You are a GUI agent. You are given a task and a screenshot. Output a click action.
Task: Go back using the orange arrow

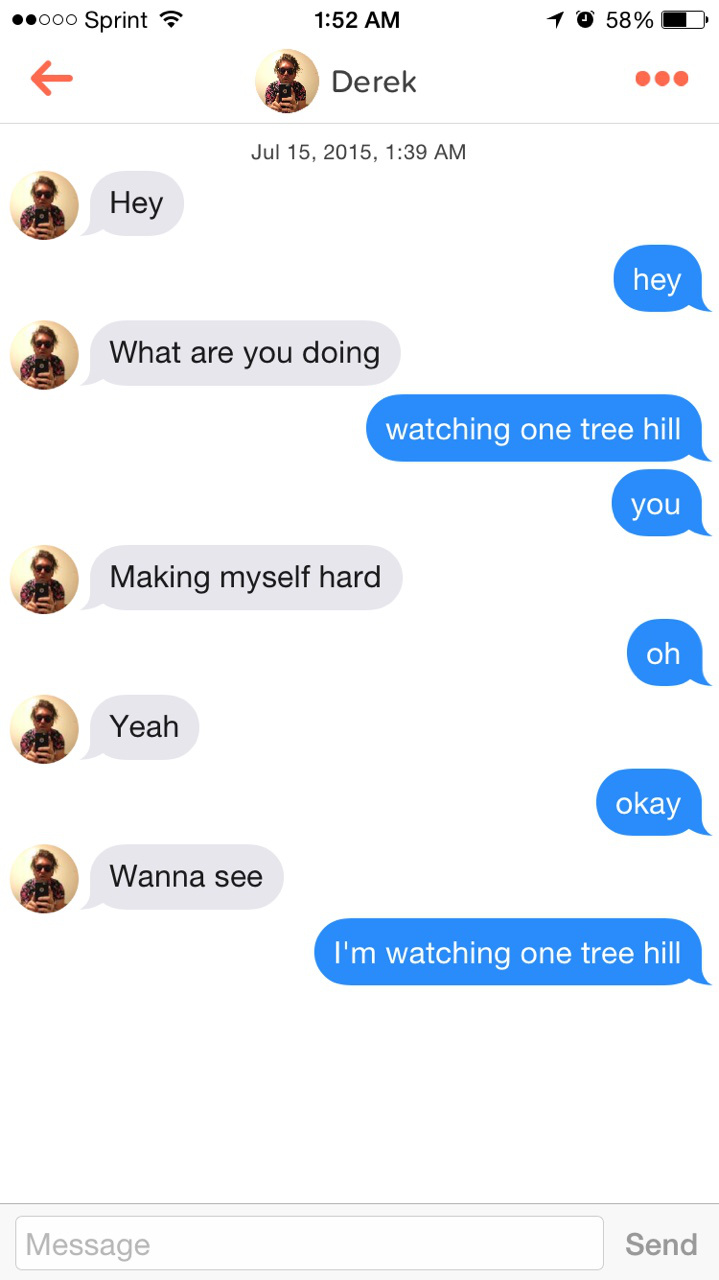tap(52, 79)
